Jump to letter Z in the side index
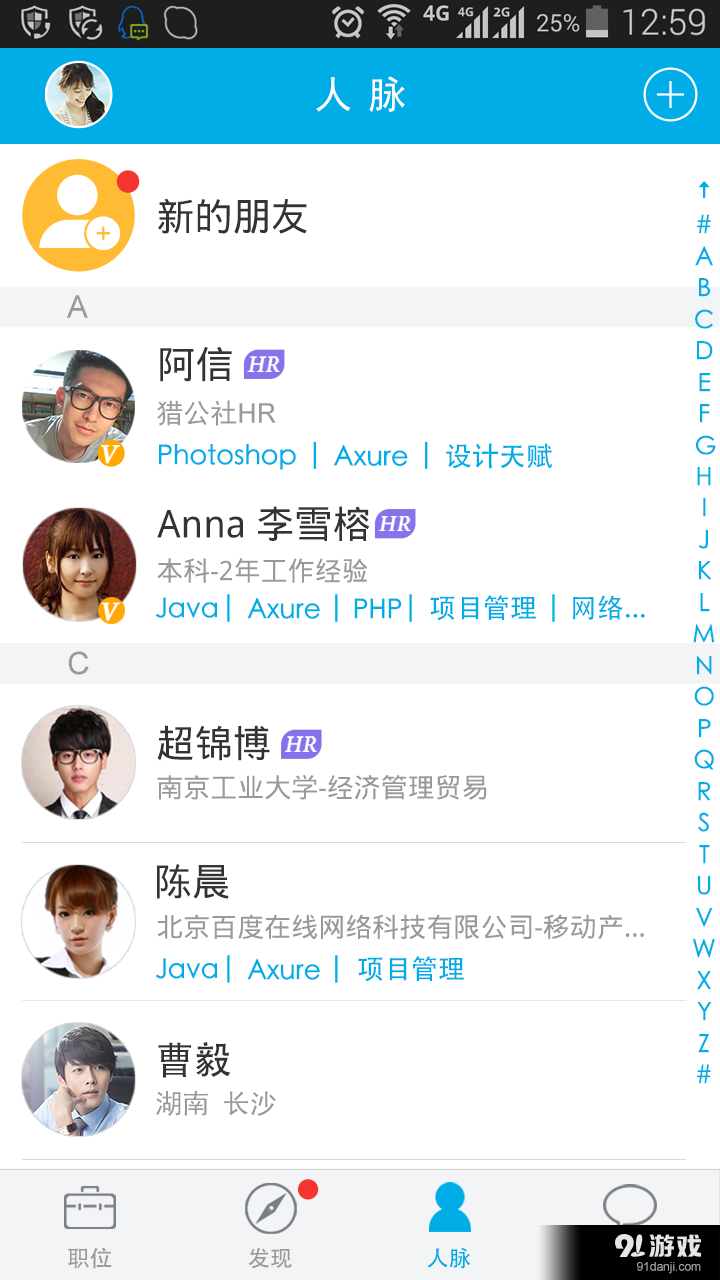The width and height of the screenshot is (720, 1280). click(705, 1044)
